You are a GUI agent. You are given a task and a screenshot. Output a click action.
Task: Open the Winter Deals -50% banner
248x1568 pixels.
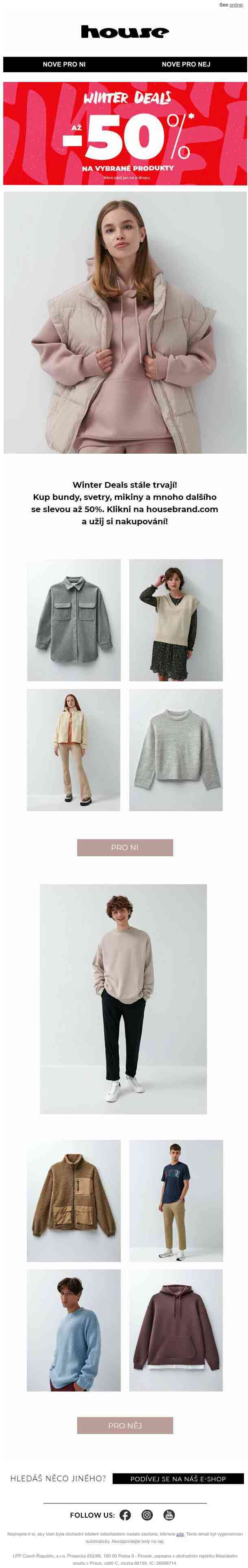pos(125,133)
